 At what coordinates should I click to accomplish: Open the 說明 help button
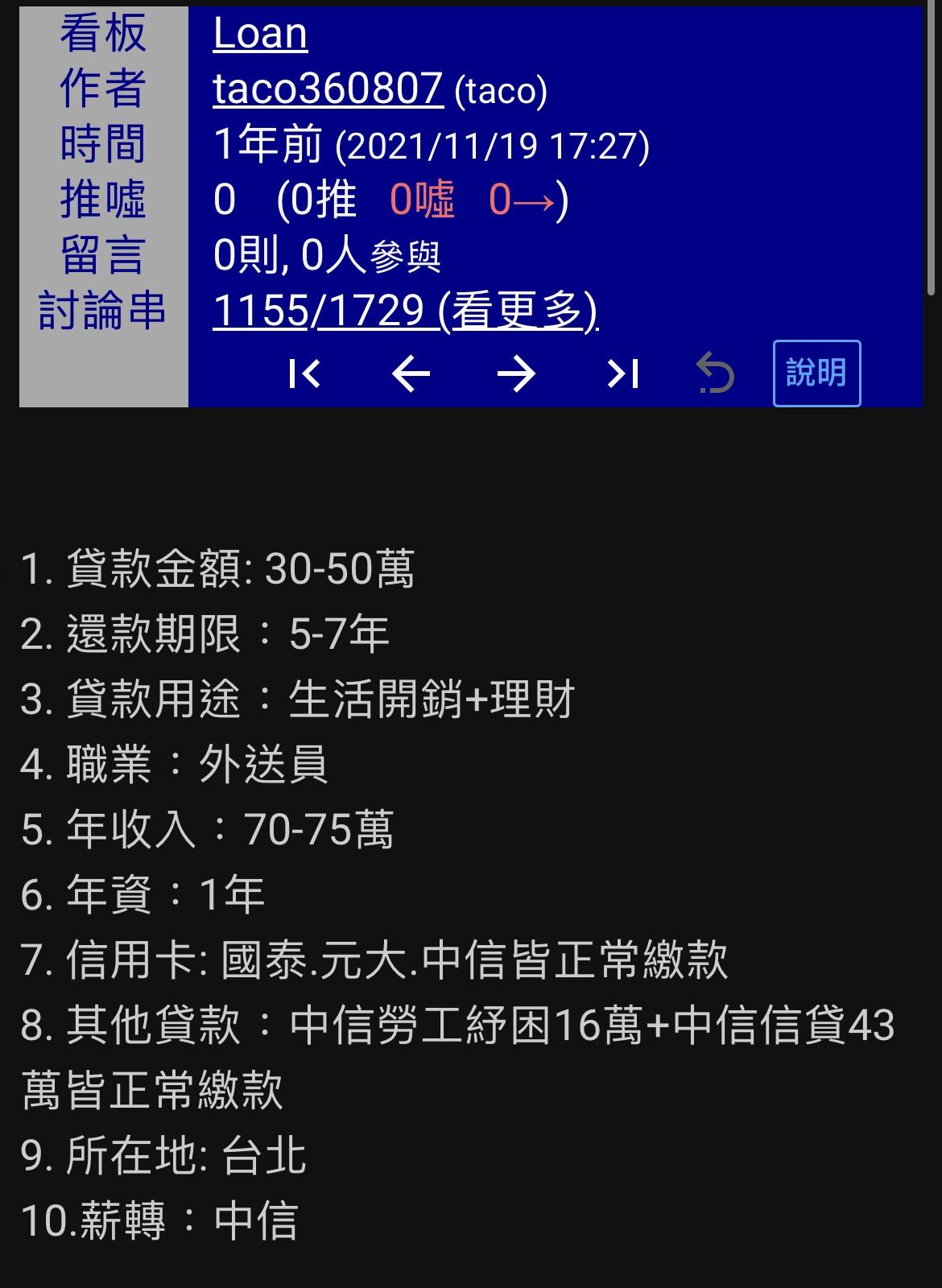(816, 374)
